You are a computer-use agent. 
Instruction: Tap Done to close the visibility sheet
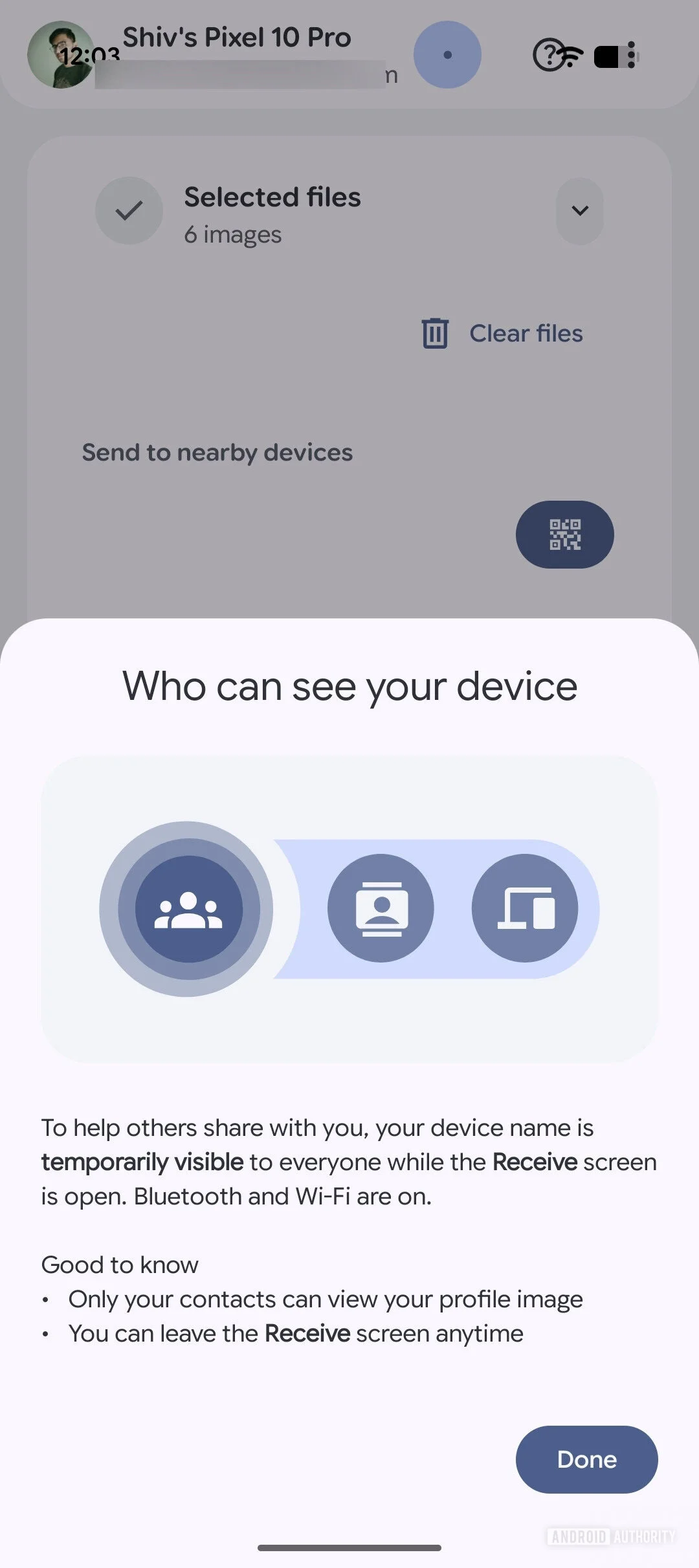pyautogui.click(x=586, y=1459)
